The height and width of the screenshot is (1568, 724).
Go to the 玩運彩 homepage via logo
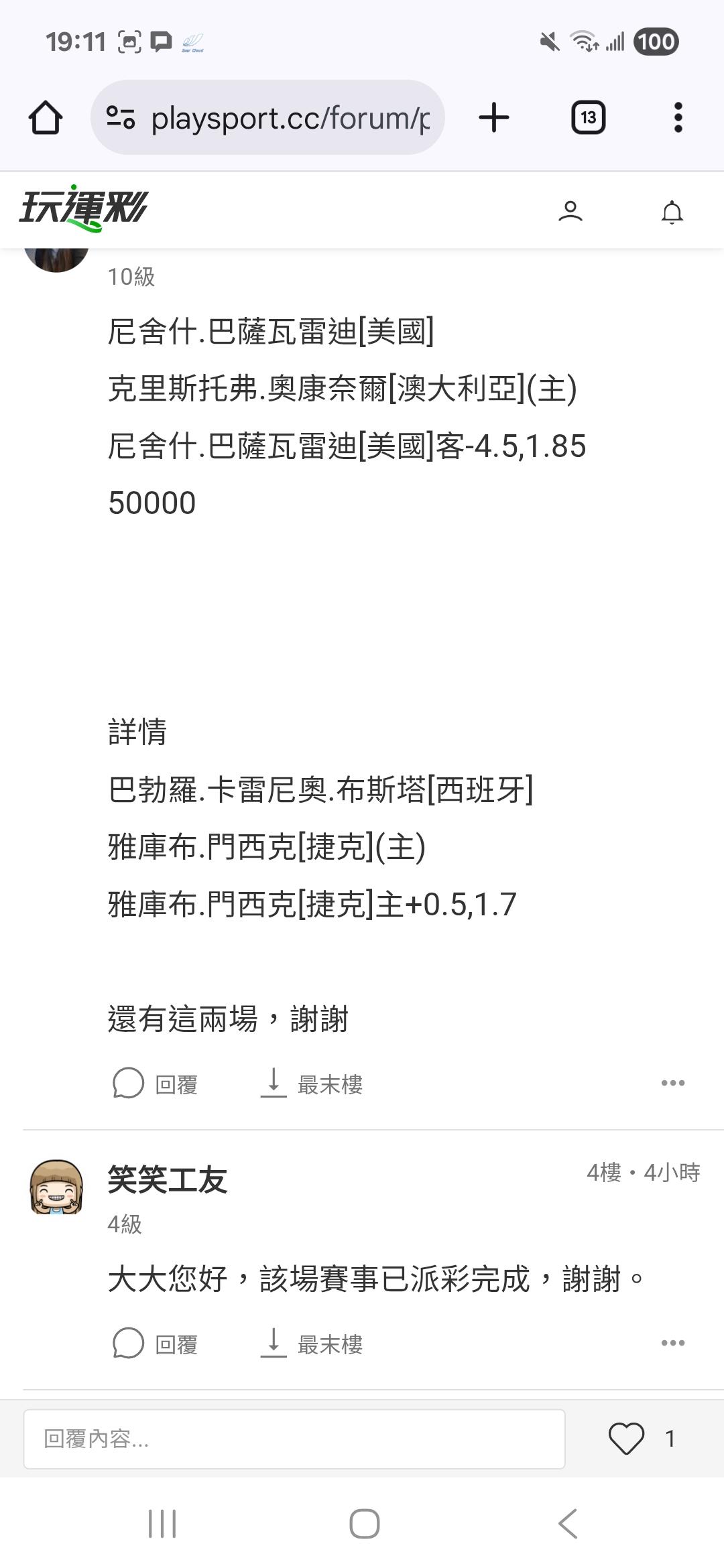pyautogui.click(x=83, y=208)
